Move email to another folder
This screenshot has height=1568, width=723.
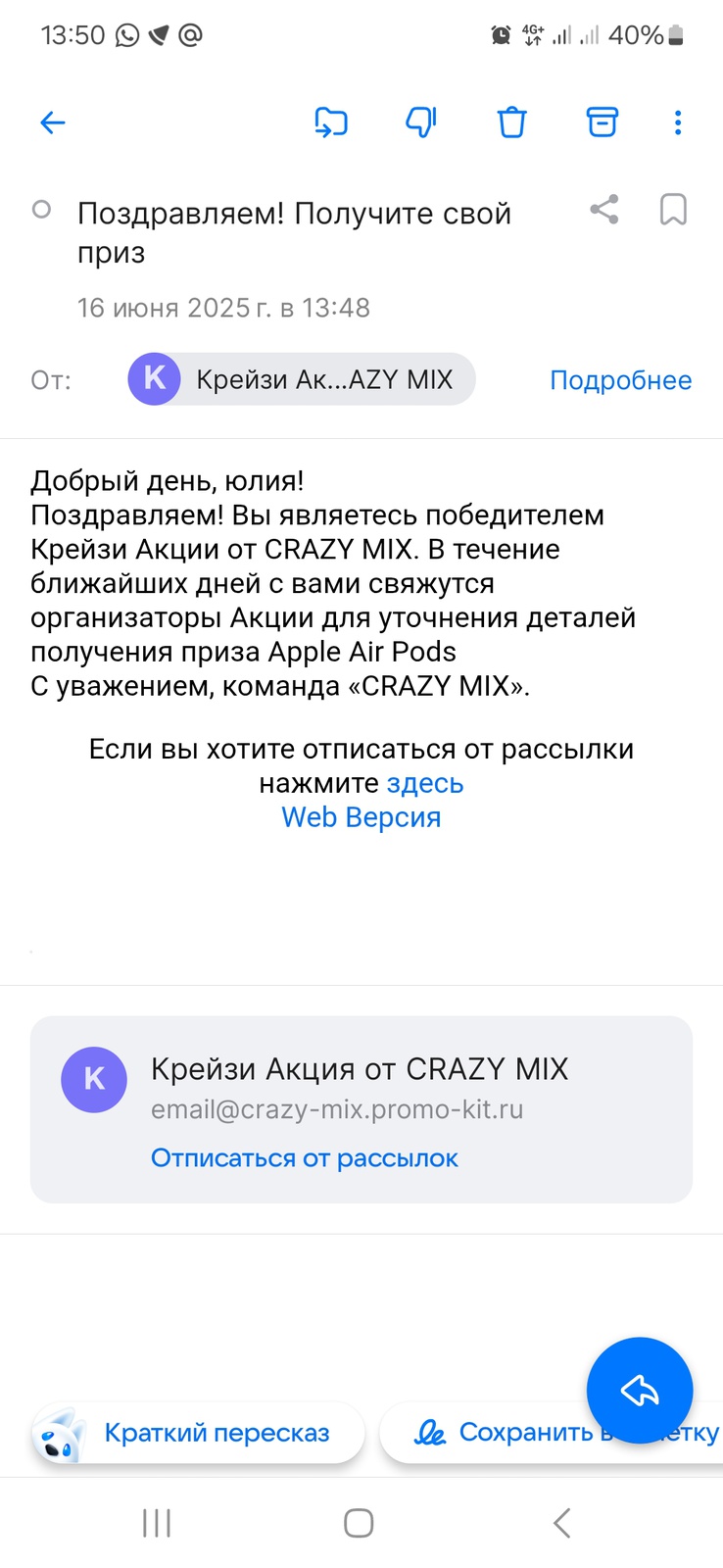tap(331, 122)
